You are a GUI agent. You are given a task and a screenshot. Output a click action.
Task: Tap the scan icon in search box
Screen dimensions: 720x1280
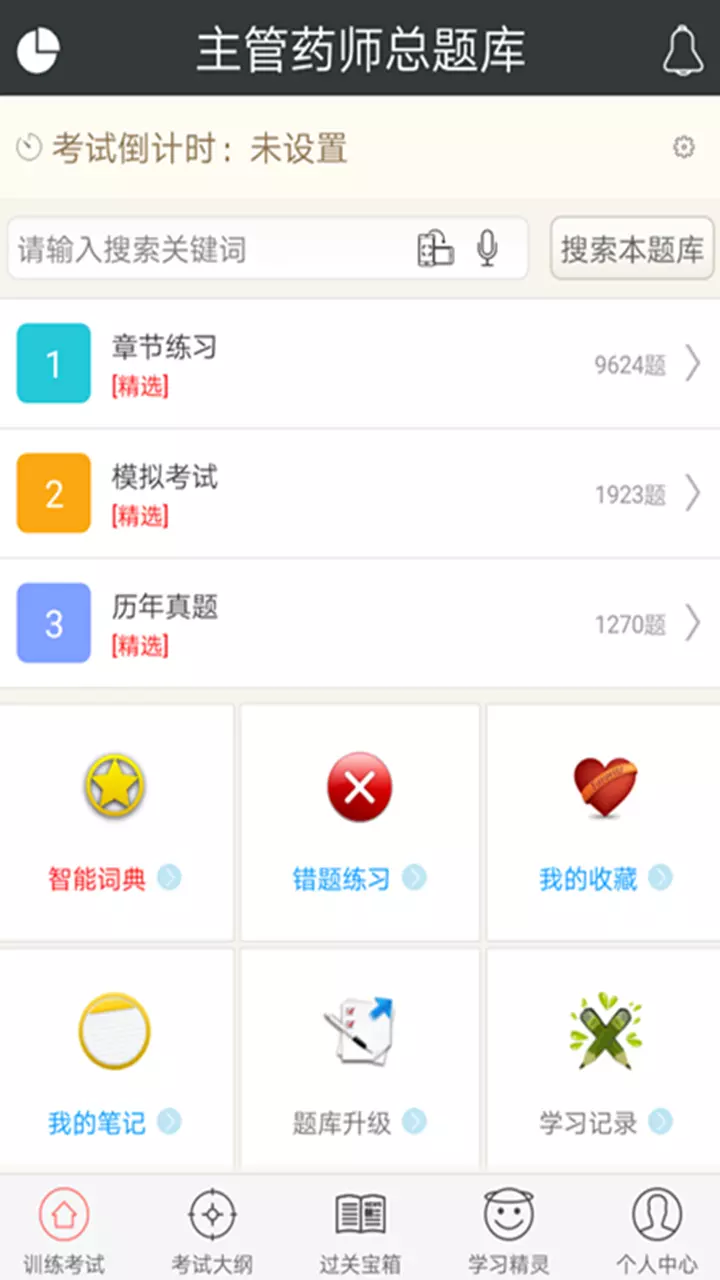[x=435, y=249]
